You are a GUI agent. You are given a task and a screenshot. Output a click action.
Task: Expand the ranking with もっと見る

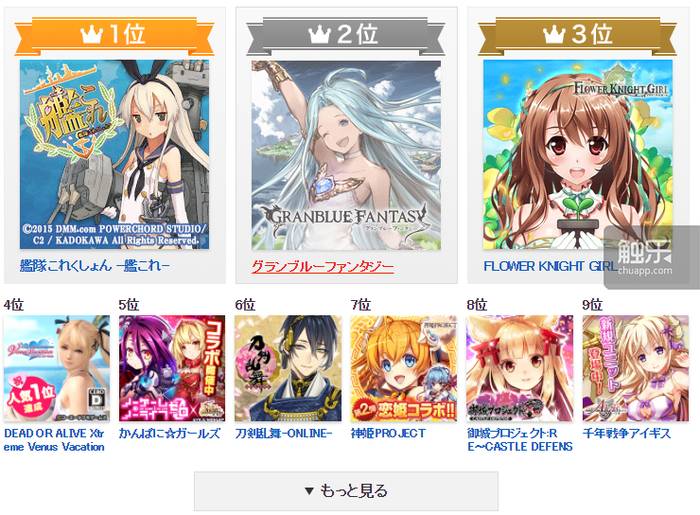click(345, 491)
